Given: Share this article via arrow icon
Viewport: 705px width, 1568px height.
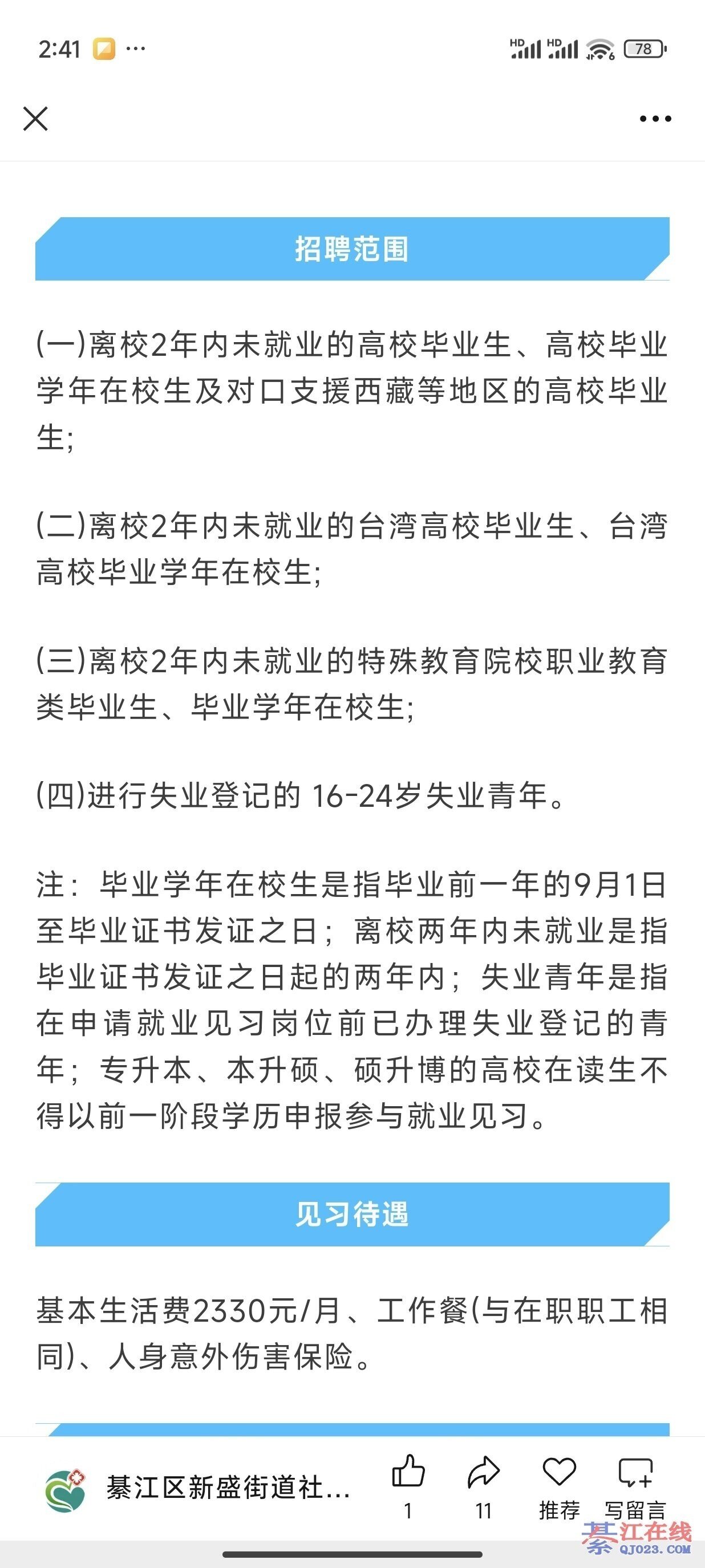Looking at the screenshot, I should tap(483, 1473).
